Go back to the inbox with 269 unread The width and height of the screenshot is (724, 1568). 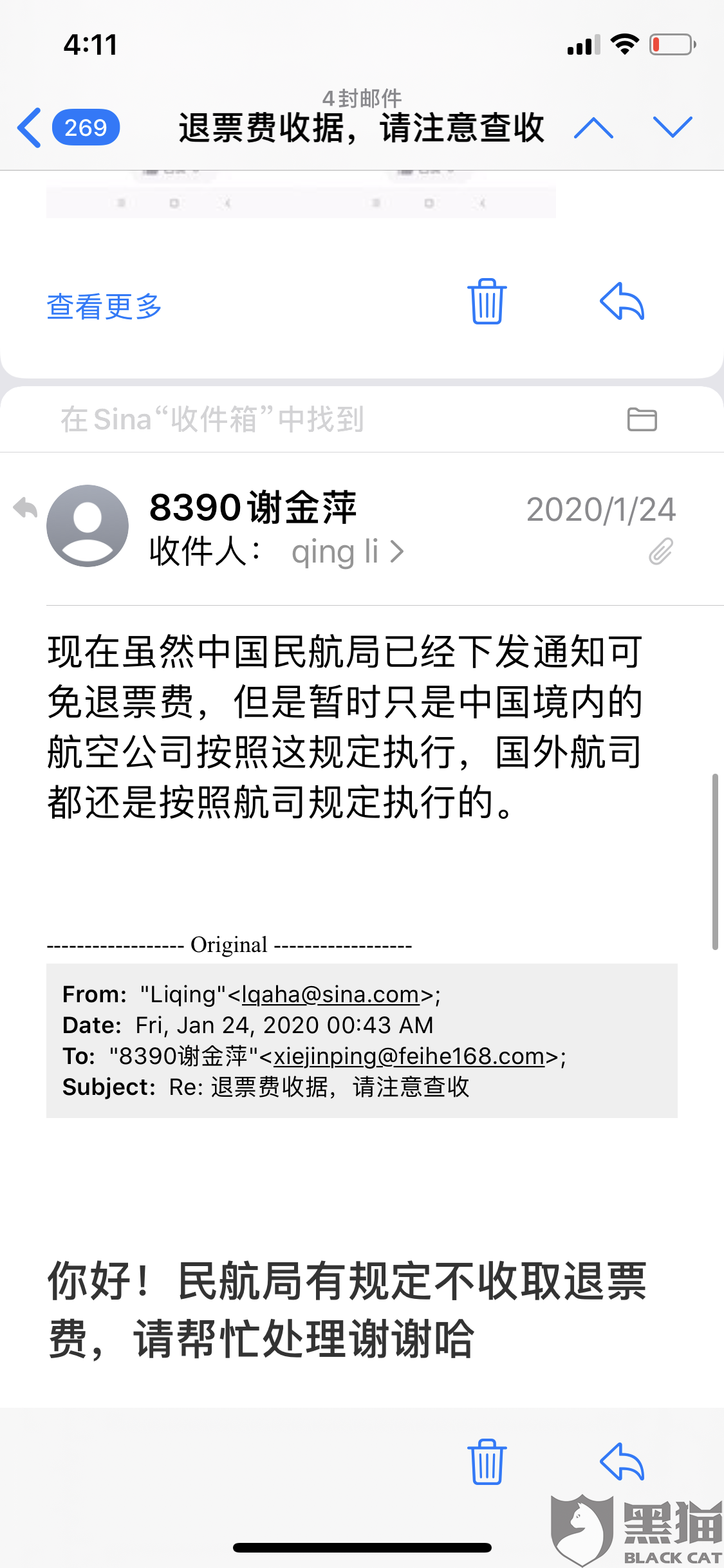coord(68,127)
